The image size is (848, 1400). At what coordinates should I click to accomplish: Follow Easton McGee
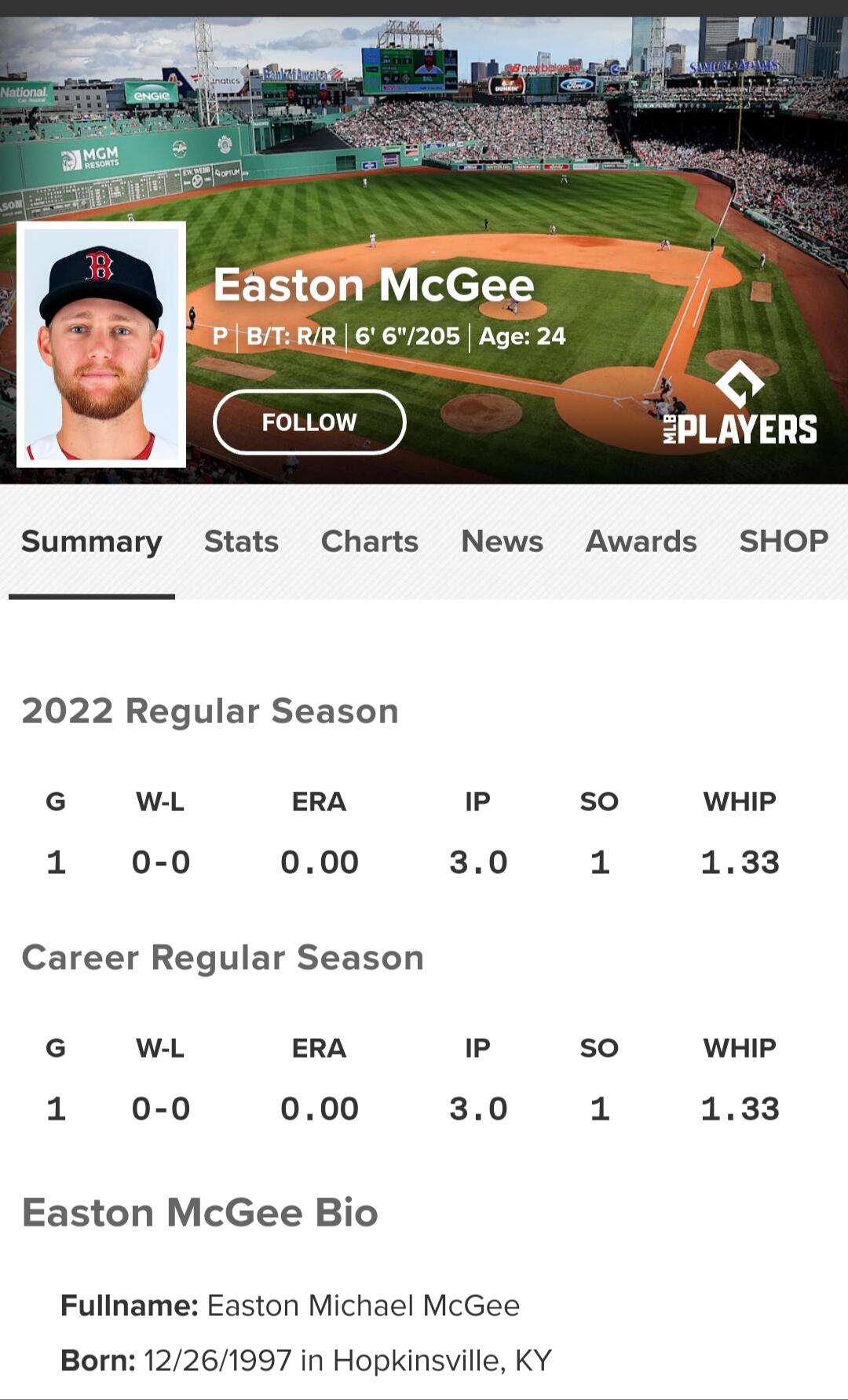[x=309, y=422]
